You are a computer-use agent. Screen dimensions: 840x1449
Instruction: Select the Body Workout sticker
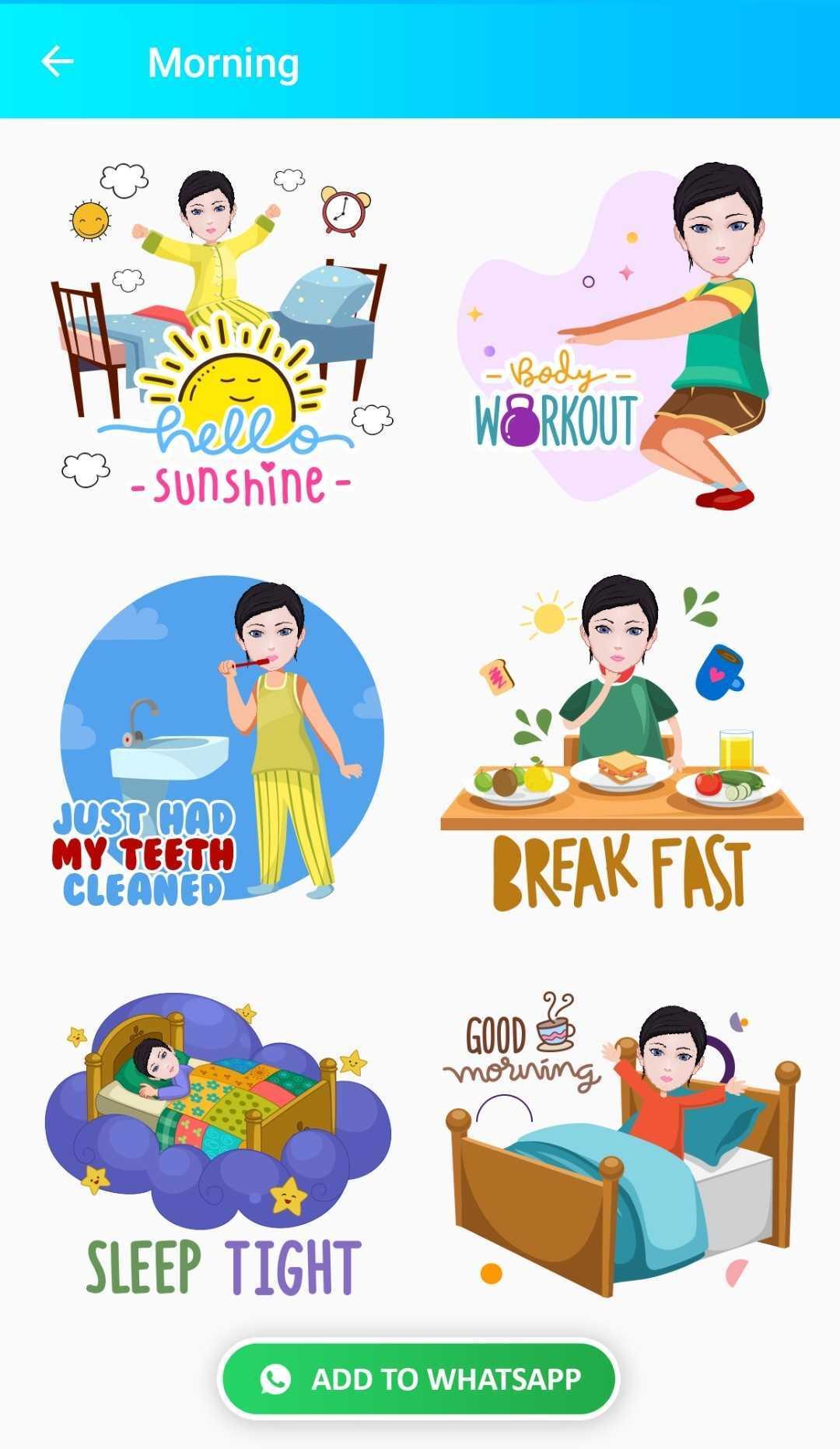(x=621, y=336)
